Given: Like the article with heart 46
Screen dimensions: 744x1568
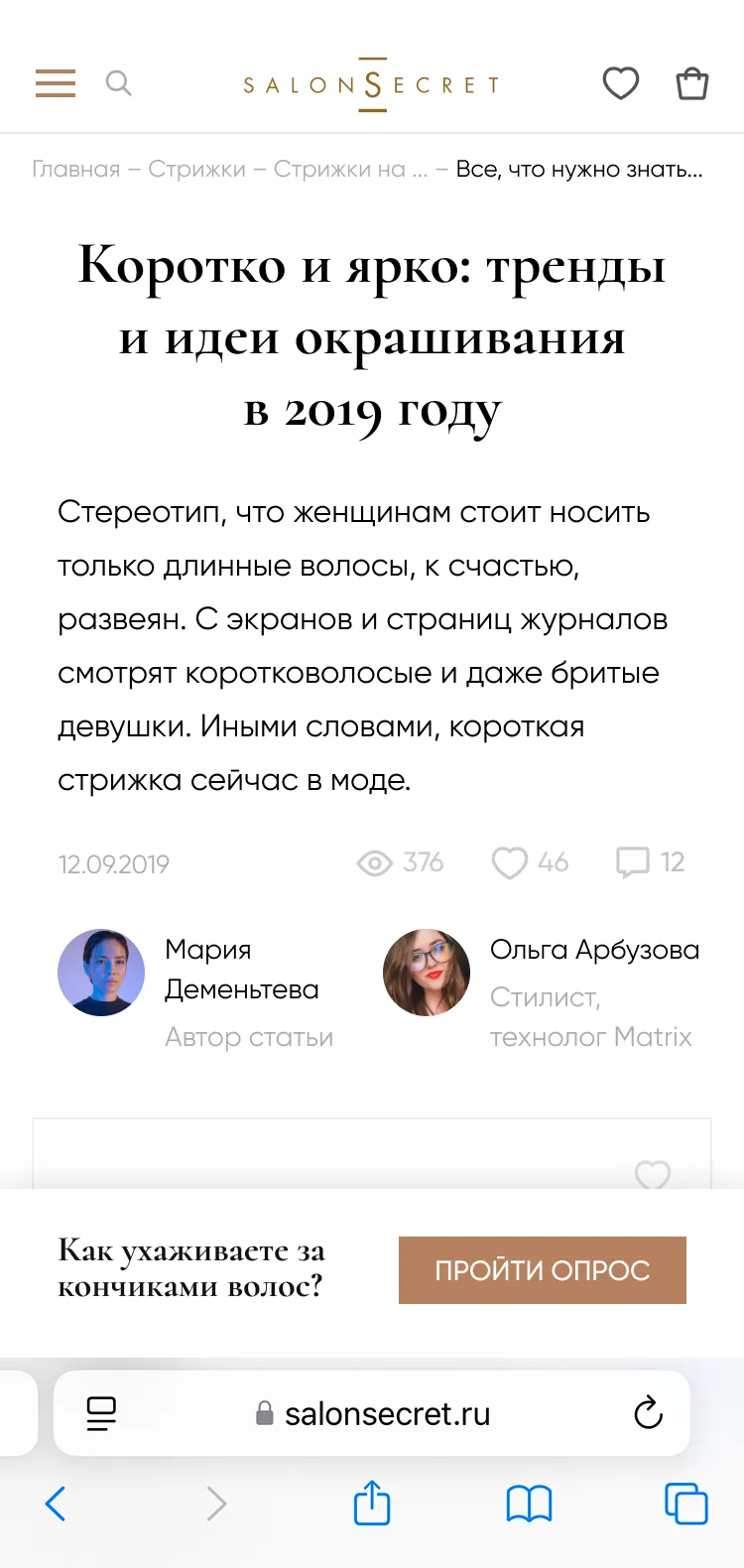Looking at the screenshot, I should pos(510,862).
